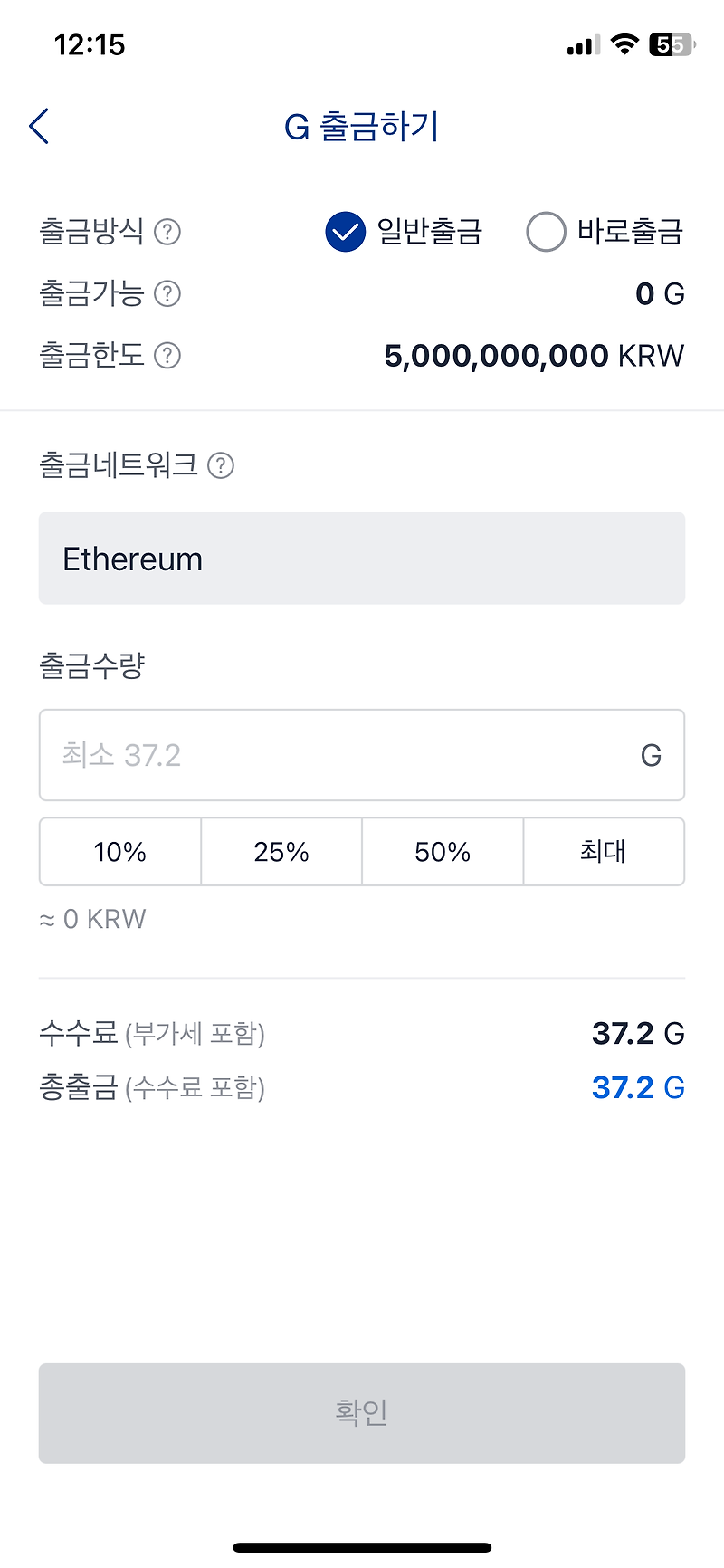Open the 출금한도 help tooltip
This screenshot has height=1568, width=724.
[x=167, y=355]
